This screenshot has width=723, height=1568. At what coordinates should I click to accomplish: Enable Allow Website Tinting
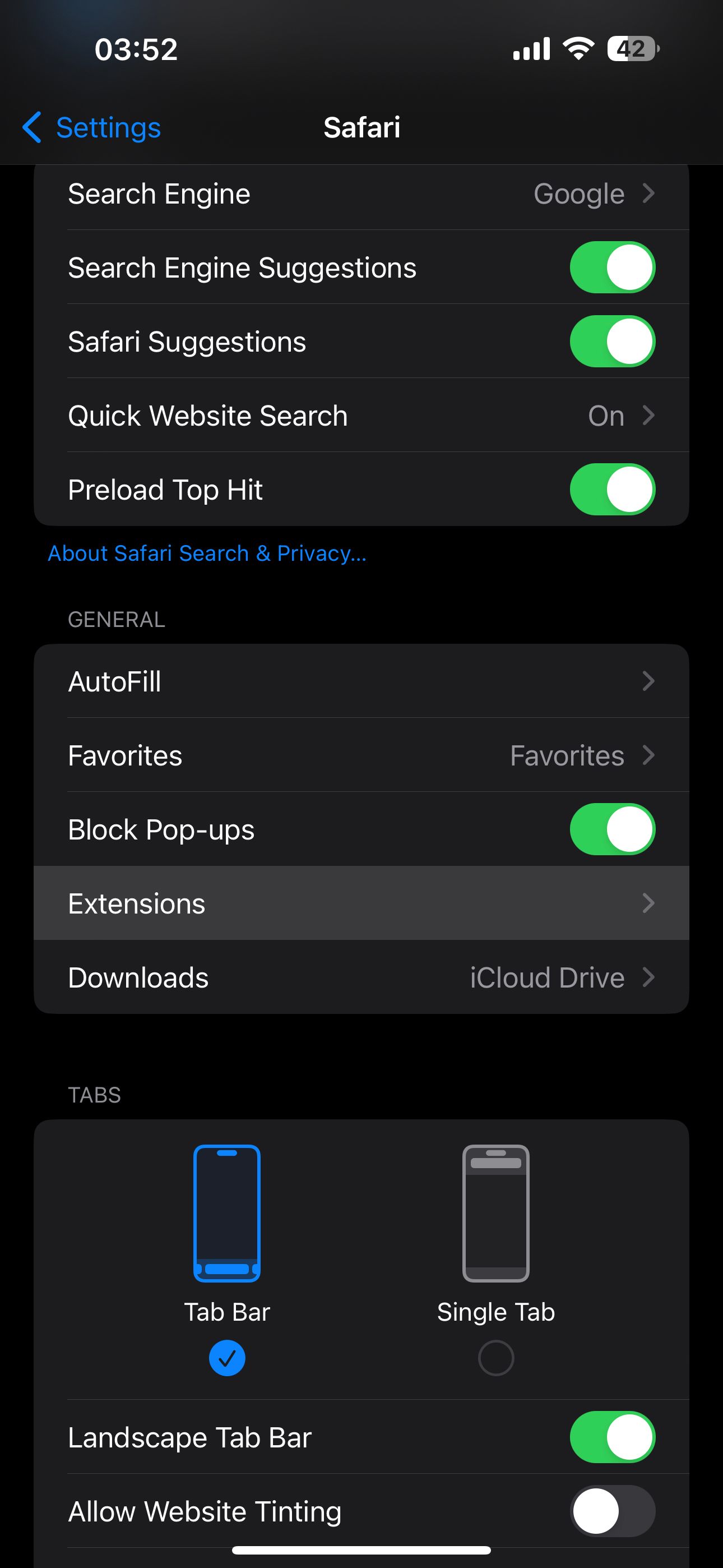point(612,1511)
